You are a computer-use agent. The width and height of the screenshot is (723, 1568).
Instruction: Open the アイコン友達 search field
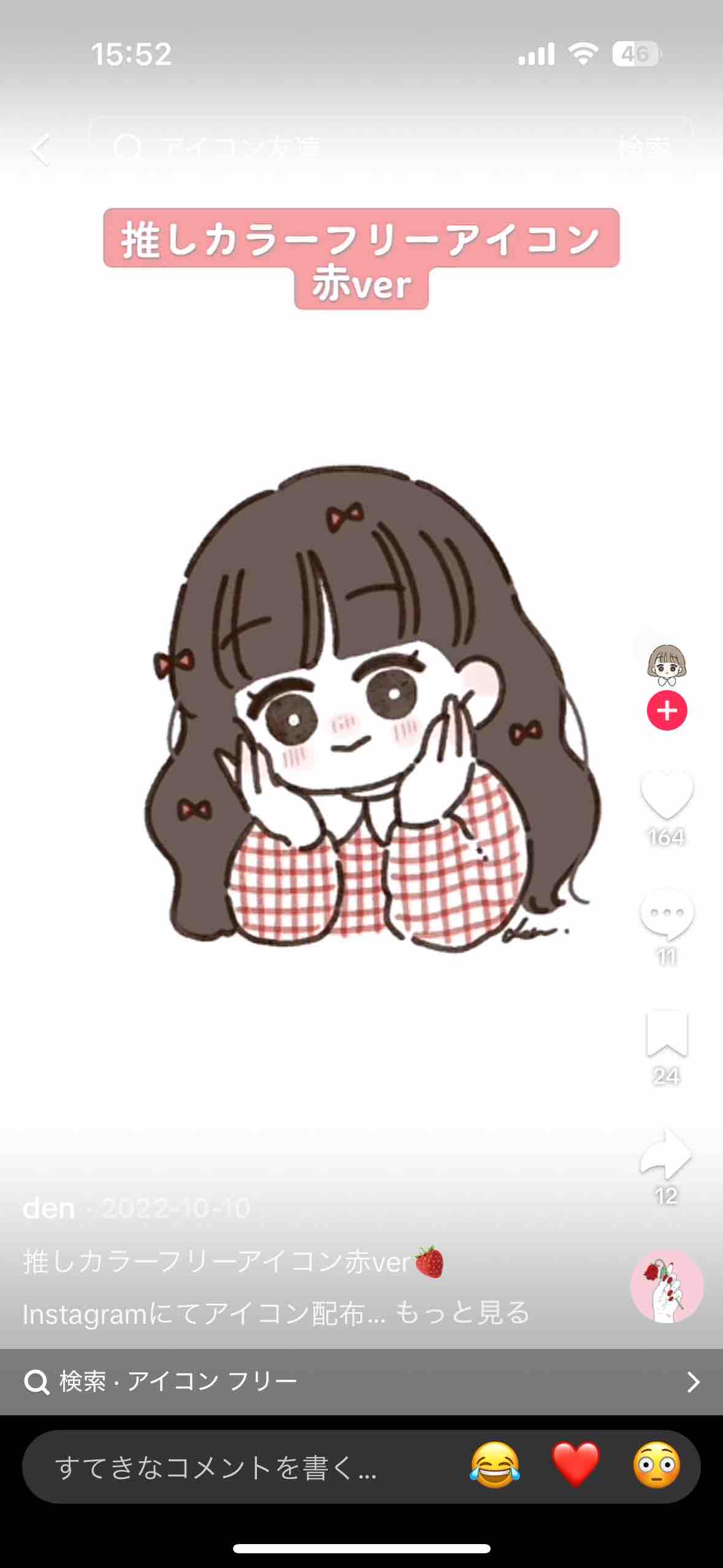239,147
